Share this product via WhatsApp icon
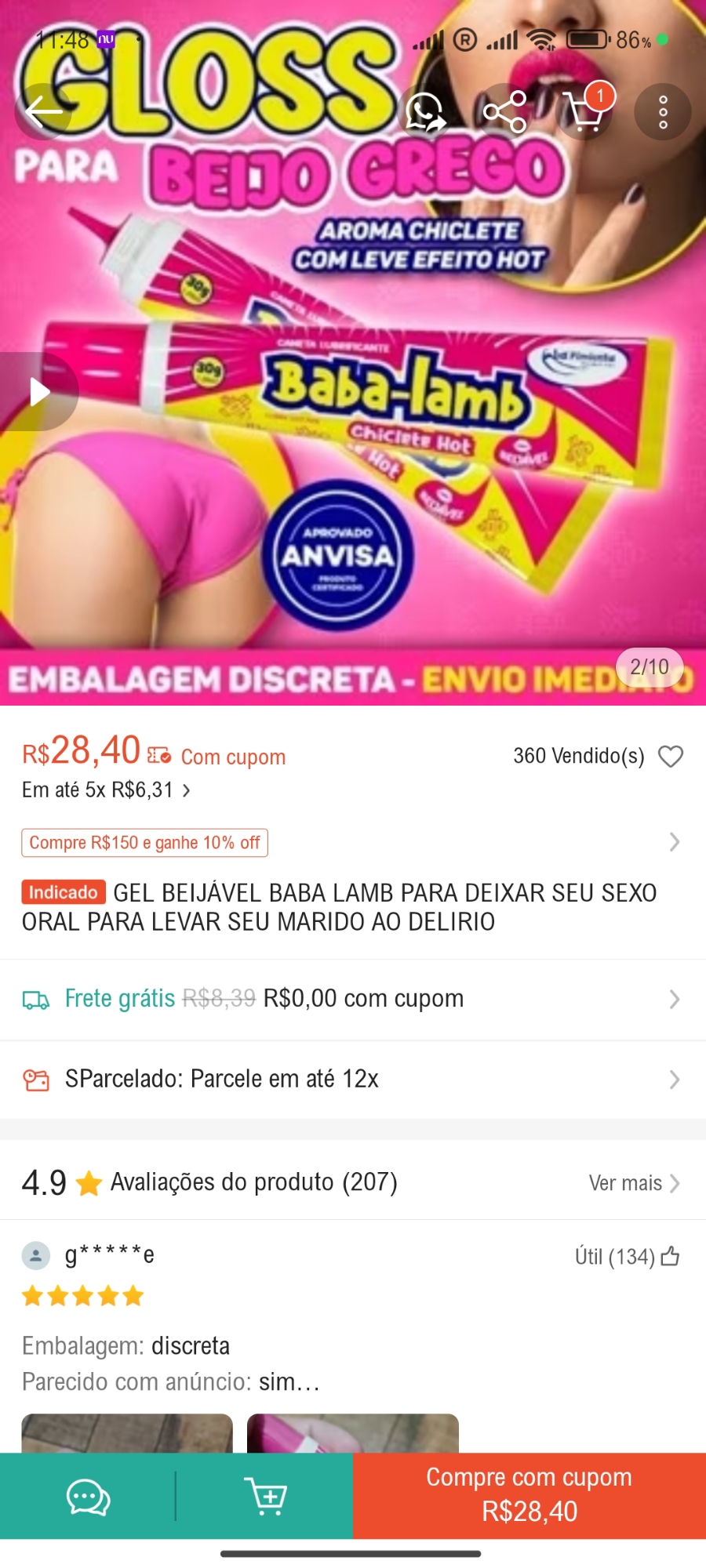 click(x=424, y=112)
